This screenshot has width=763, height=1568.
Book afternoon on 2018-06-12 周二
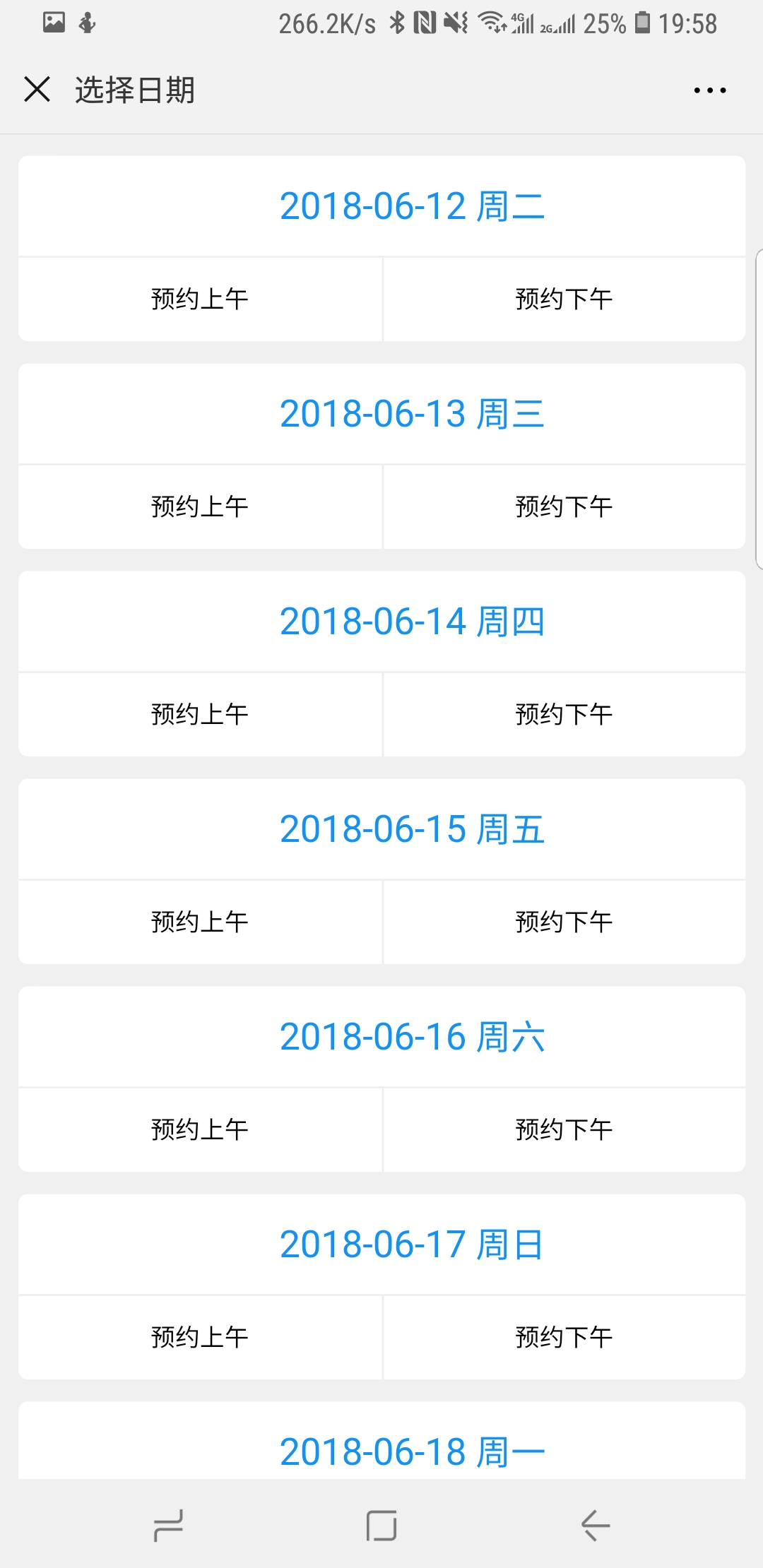point(564,299)
